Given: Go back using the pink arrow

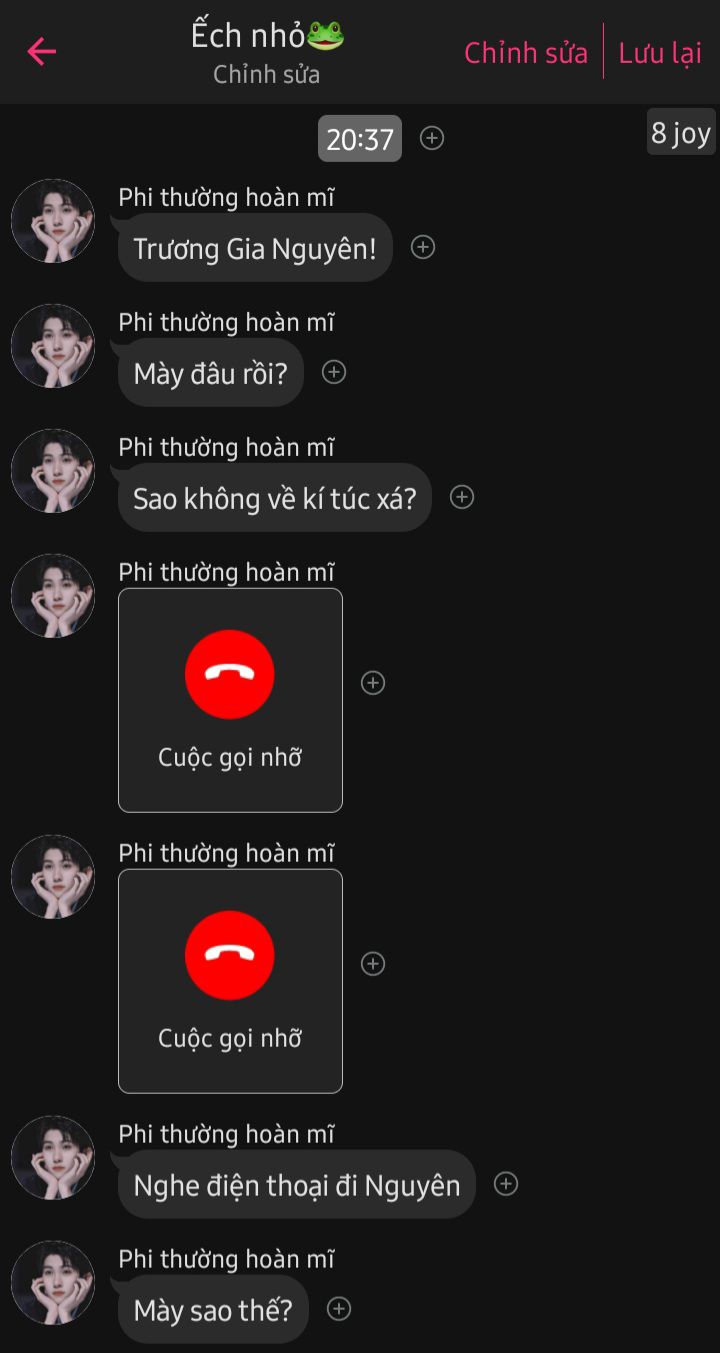Looking at the screenshot, I should click(41, 51).
